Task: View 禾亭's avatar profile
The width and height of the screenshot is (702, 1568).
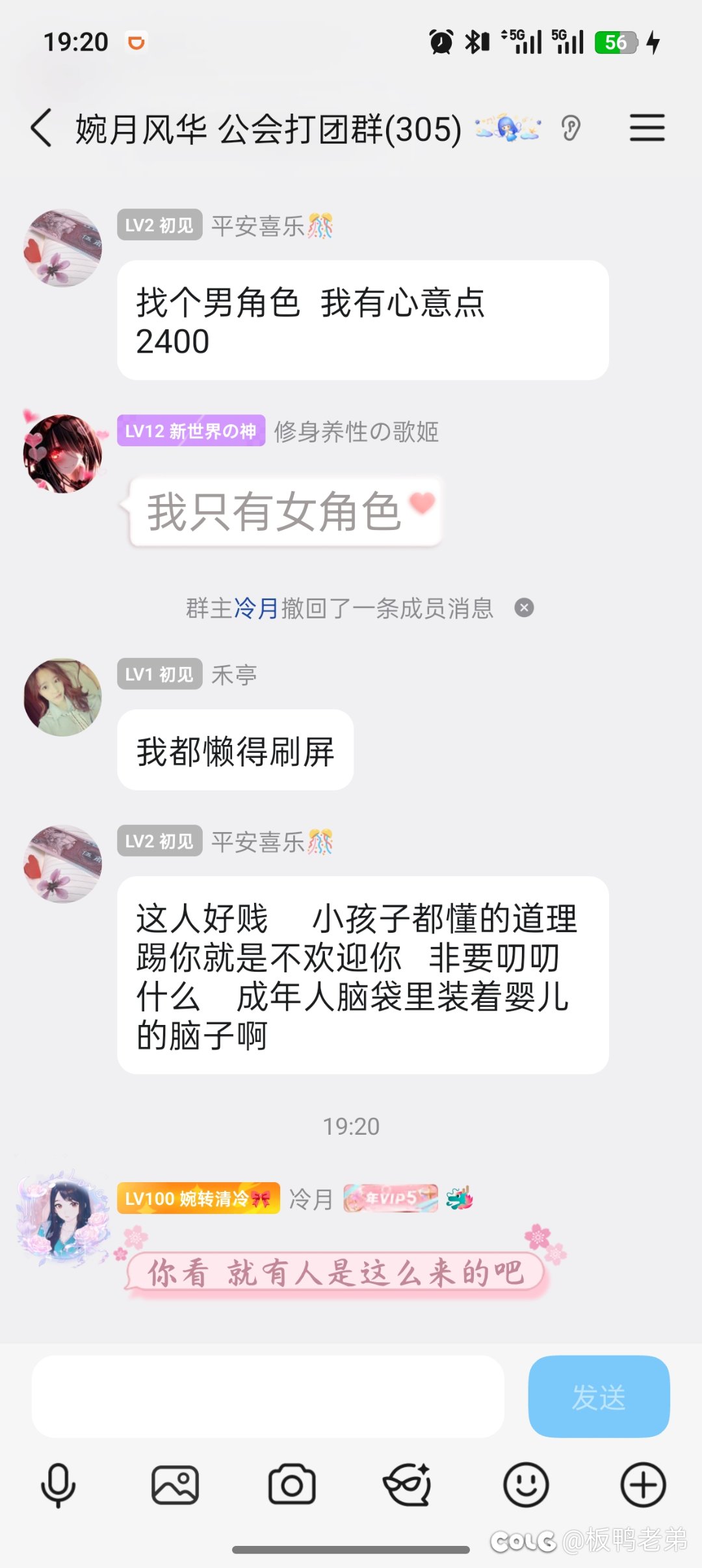Action: click(x=62, y=698)
